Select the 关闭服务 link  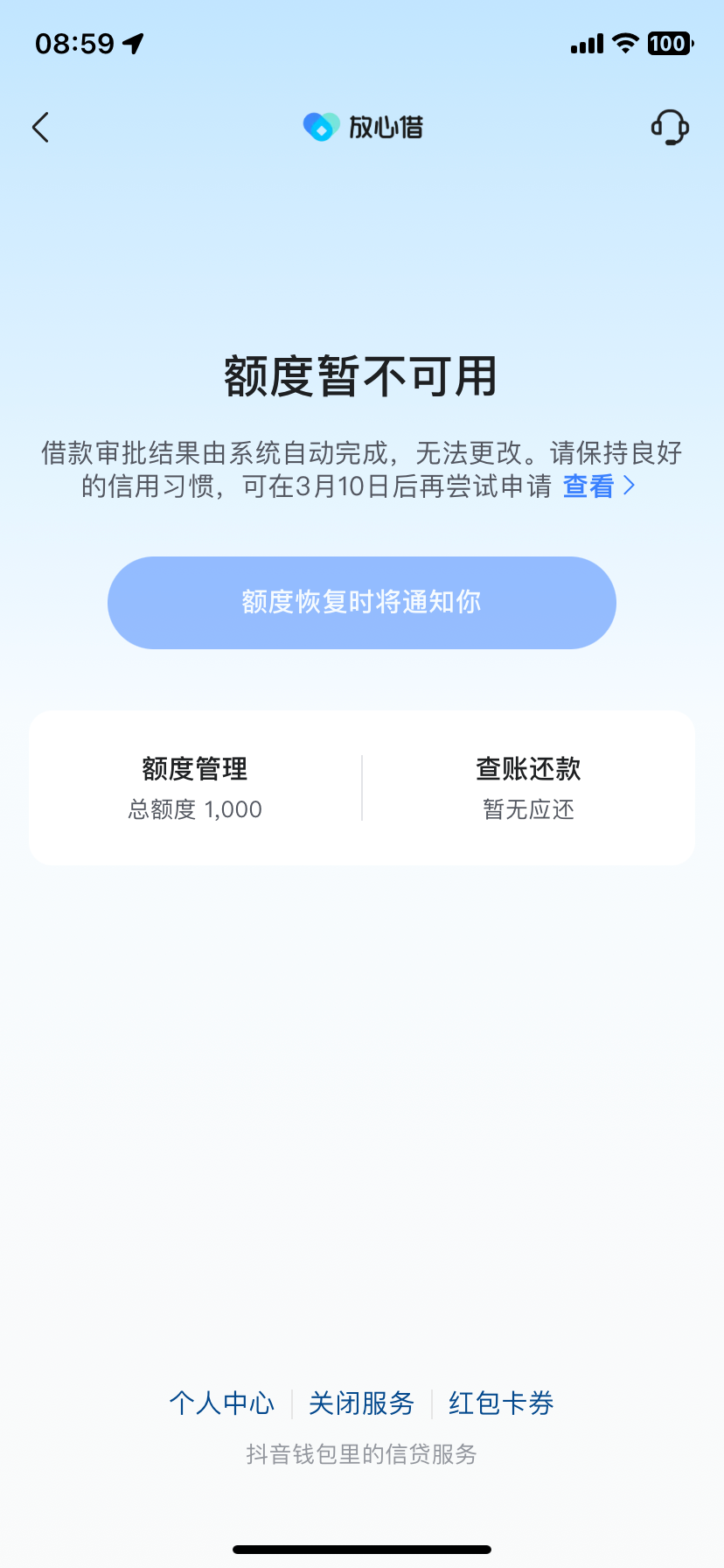click(x=361, y=1403)
